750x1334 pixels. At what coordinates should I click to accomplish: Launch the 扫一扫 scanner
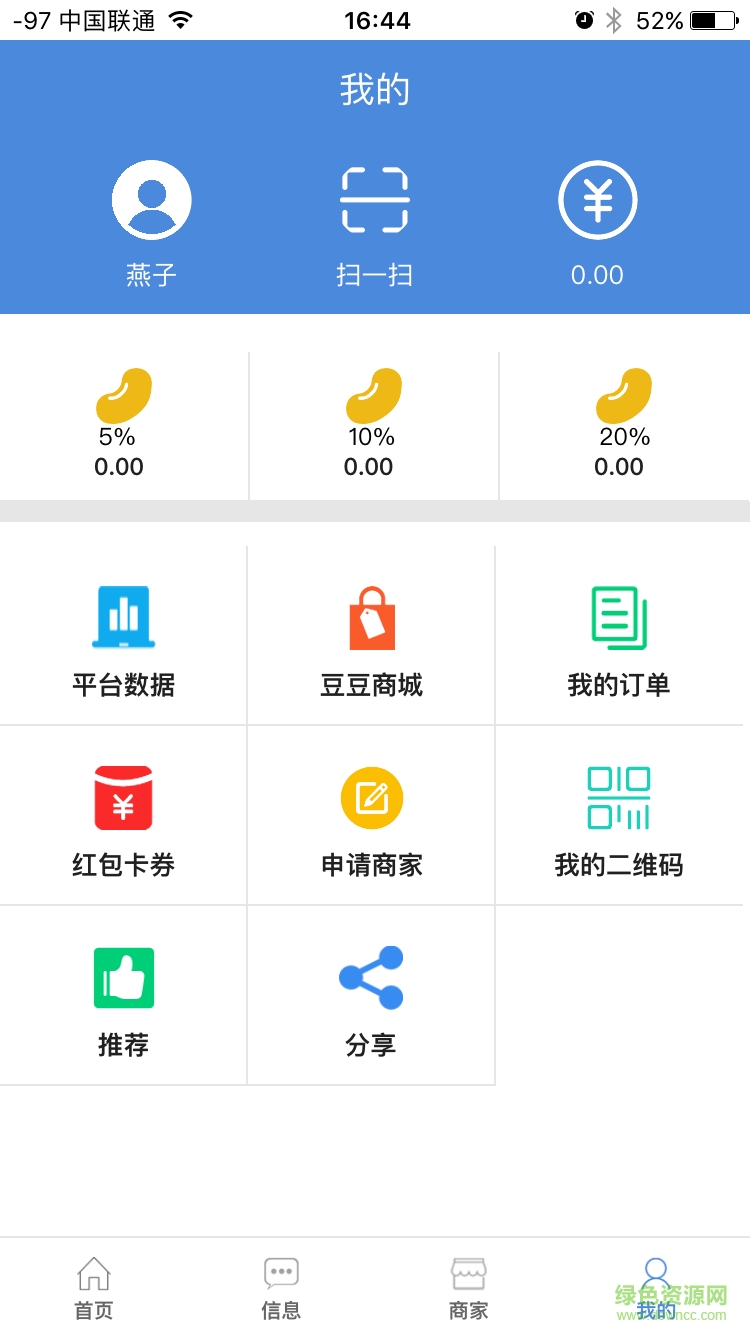[x=375, y=201]
